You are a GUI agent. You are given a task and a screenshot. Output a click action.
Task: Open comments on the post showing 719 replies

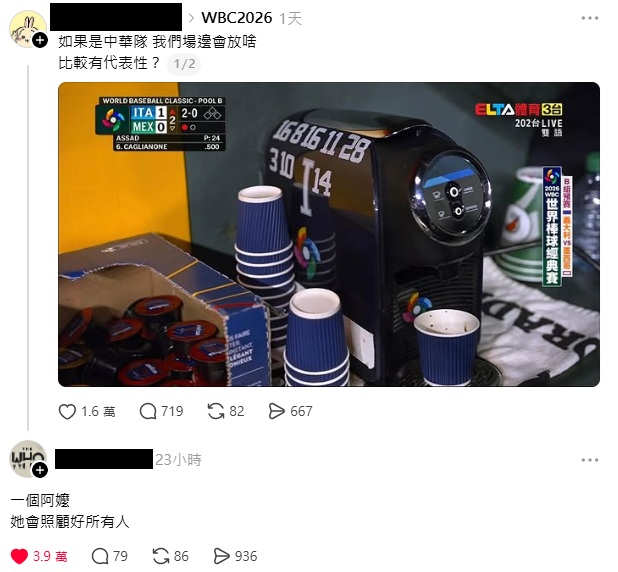(x=148, y=411)
